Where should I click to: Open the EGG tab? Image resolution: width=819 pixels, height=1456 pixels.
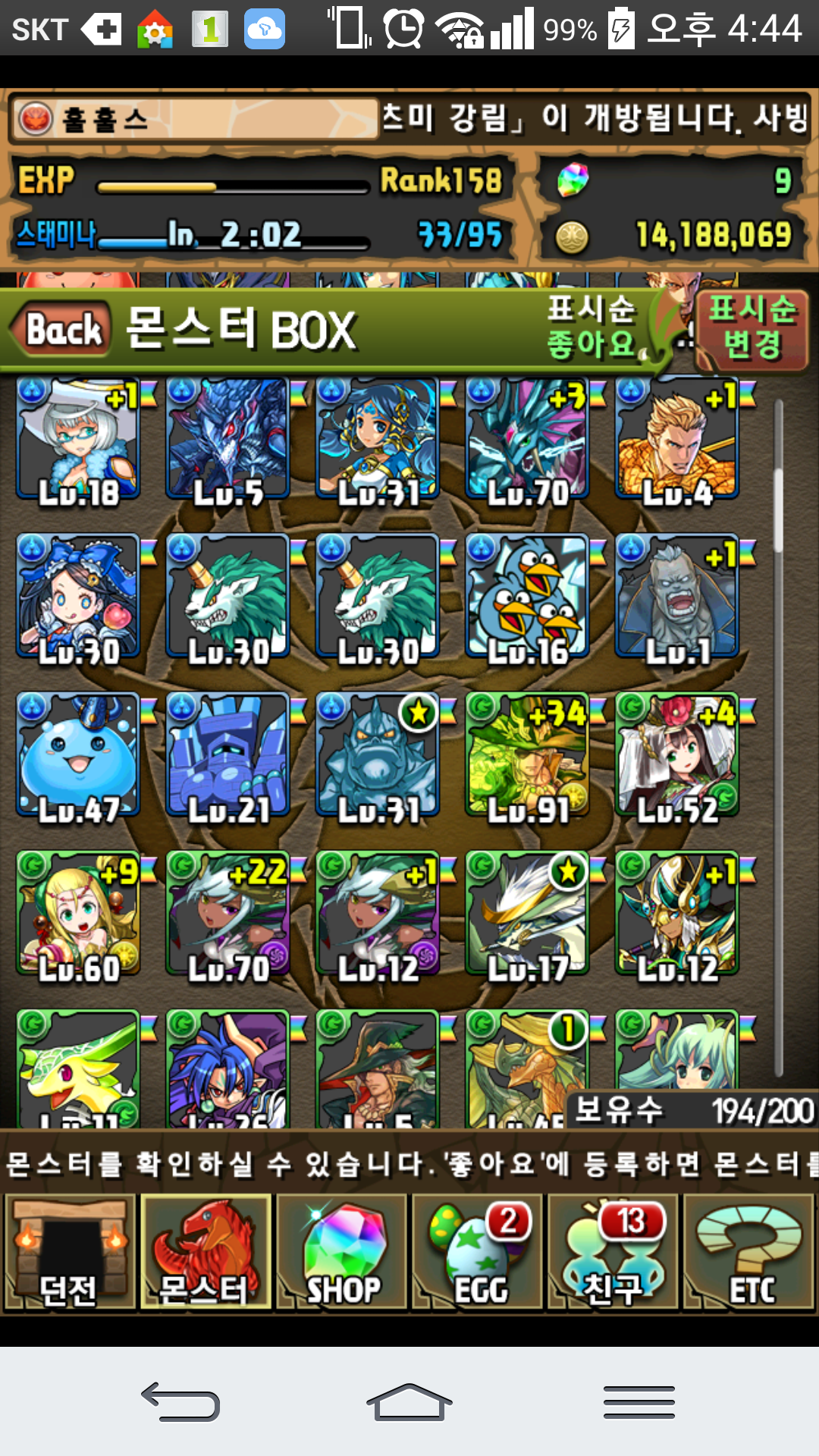point(478,1252)
